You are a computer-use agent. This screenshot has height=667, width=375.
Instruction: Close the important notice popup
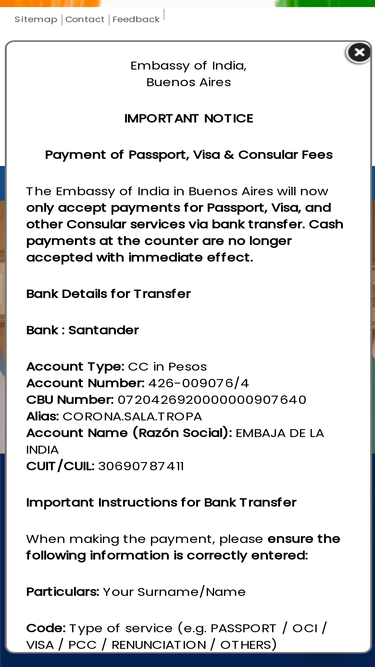359,53
